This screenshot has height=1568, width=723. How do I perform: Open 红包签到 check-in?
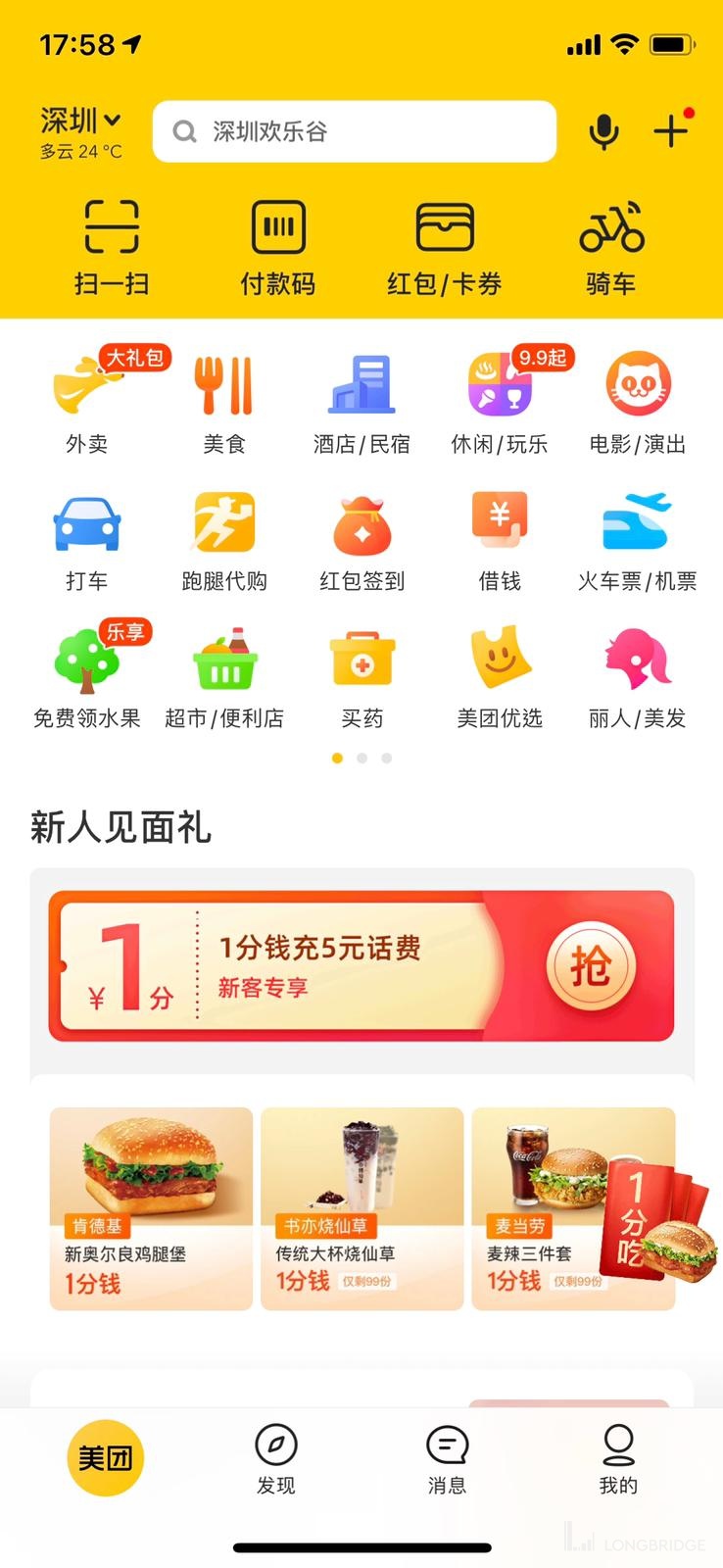point(361,541)
